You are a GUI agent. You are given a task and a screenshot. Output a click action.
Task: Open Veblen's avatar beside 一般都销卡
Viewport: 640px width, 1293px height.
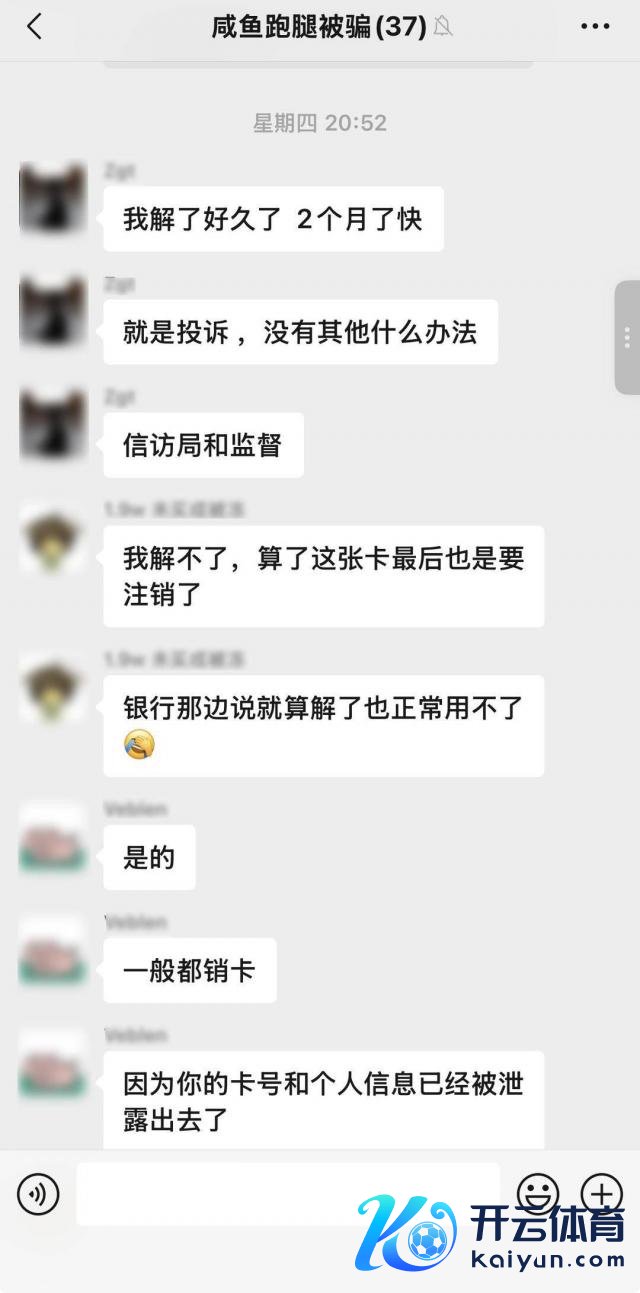[52, 950]
